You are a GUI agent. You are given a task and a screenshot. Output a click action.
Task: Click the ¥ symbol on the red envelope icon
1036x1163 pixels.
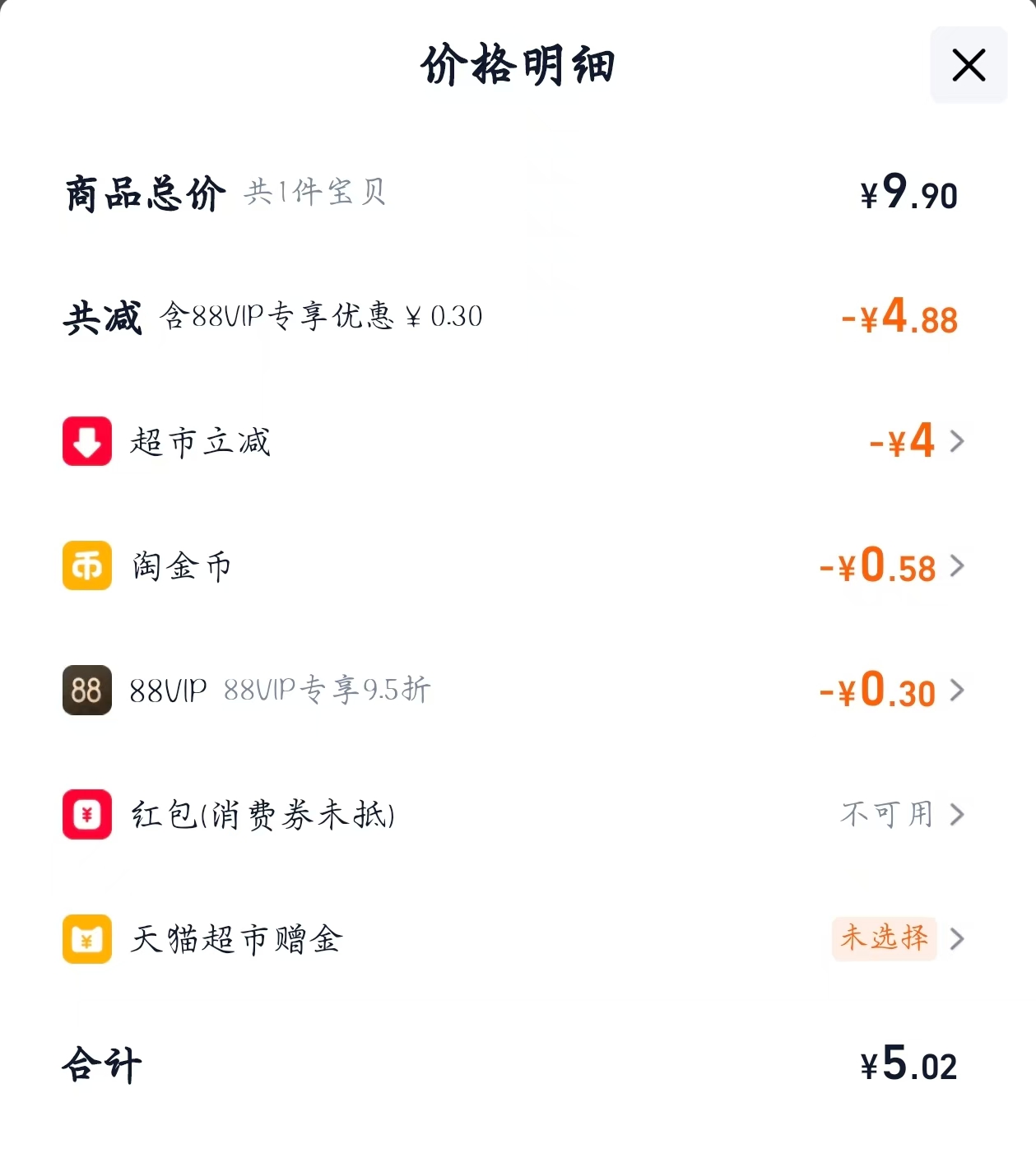coord(86,815)
